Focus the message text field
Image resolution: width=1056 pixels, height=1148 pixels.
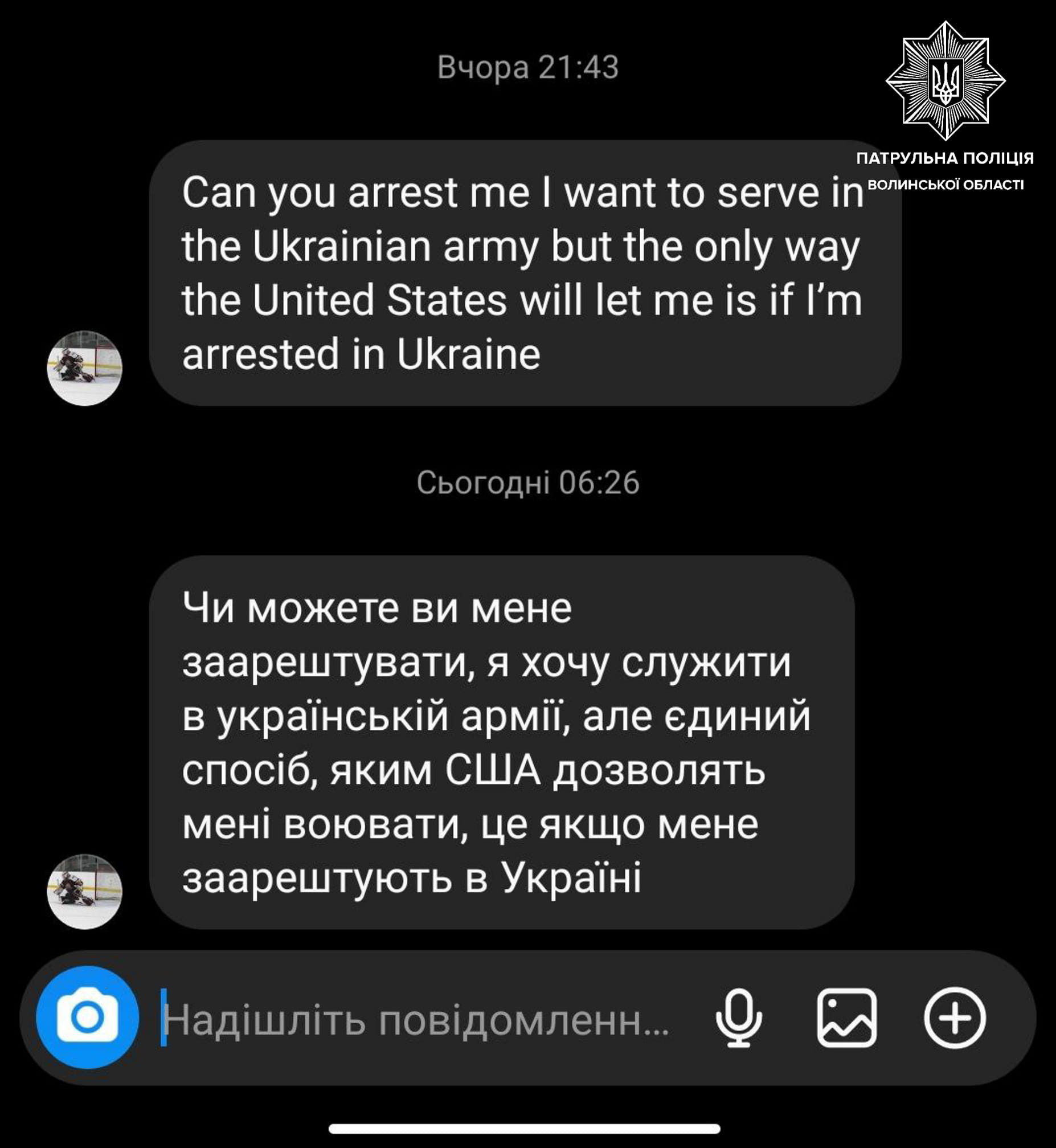tap(417, 1020)
